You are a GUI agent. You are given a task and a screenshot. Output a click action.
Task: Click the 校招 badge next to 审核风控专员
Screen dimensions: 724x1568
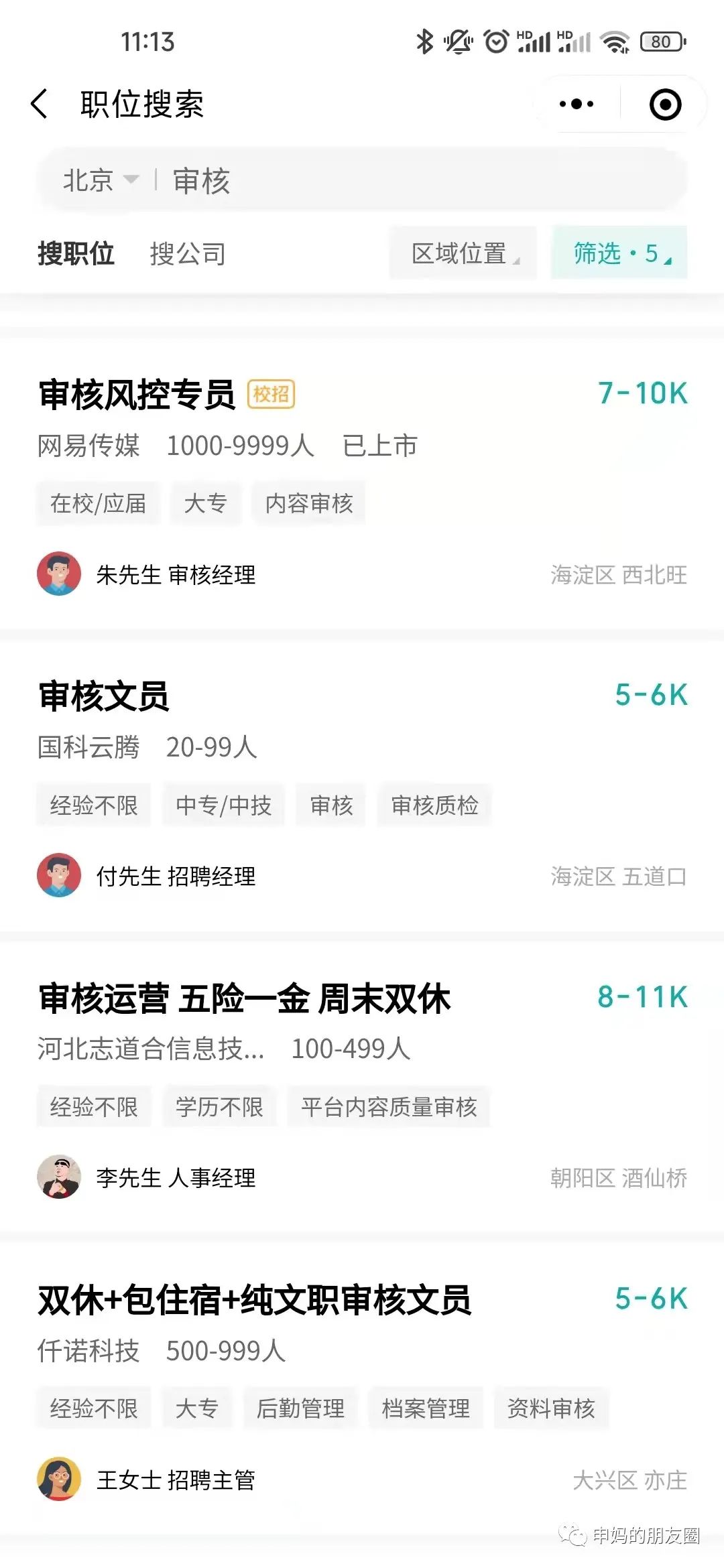[x=271, y=395]
